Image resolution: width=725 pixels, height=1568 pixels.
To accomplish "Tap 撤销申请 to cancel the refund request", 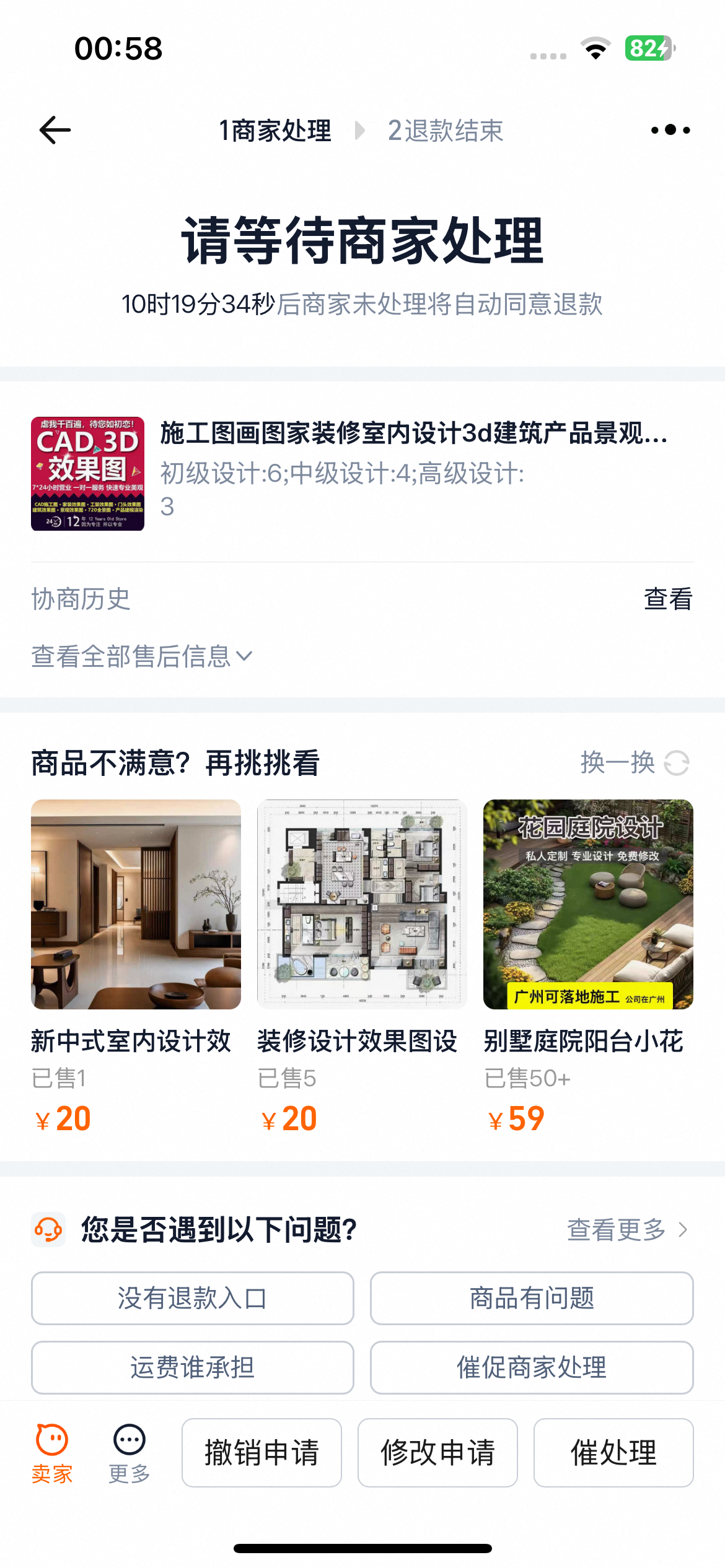I will coord(261,1452).
